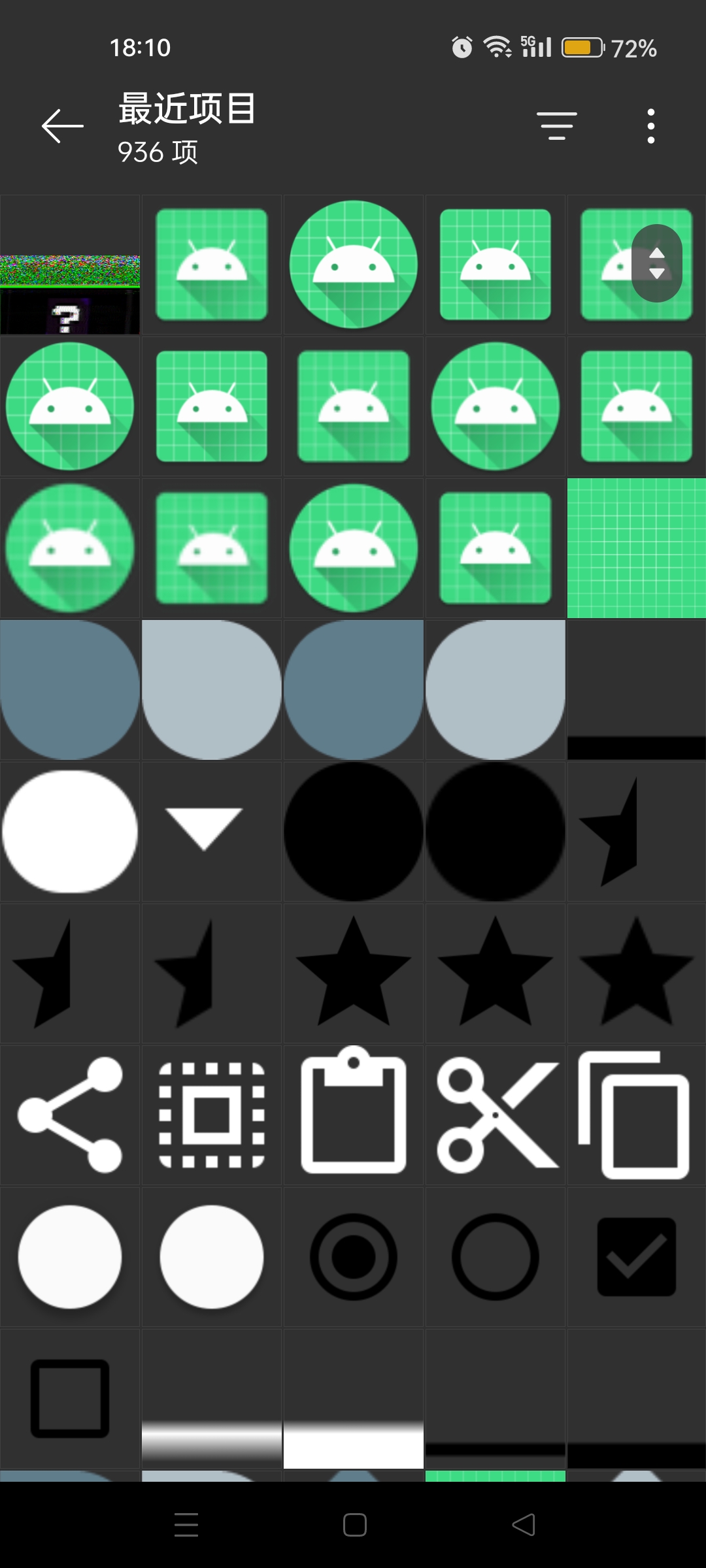
Task: Open the three-dot overflow menu
Action: pos(650,126)
